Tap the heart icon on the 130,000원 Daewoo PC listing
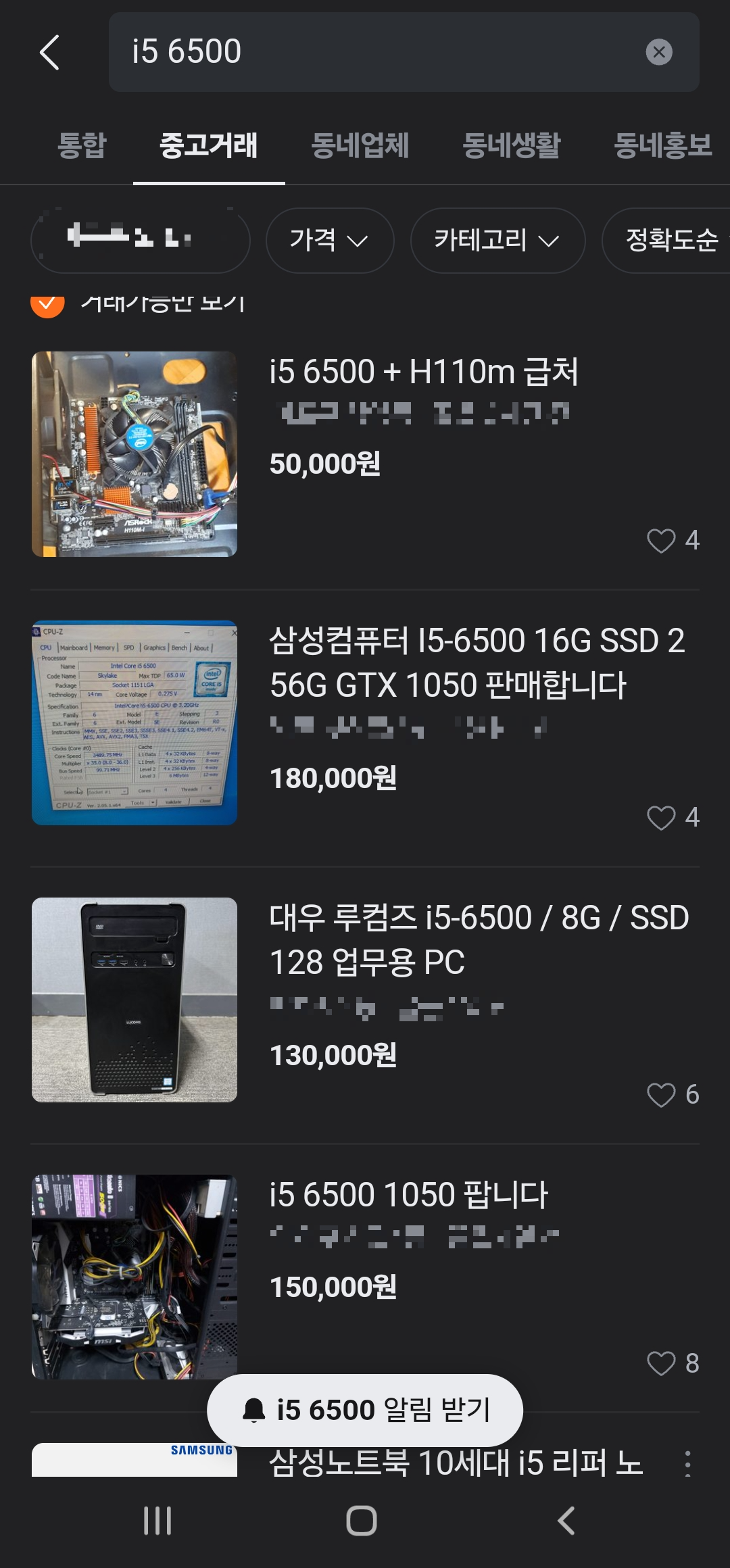 tap(663, 1093)
